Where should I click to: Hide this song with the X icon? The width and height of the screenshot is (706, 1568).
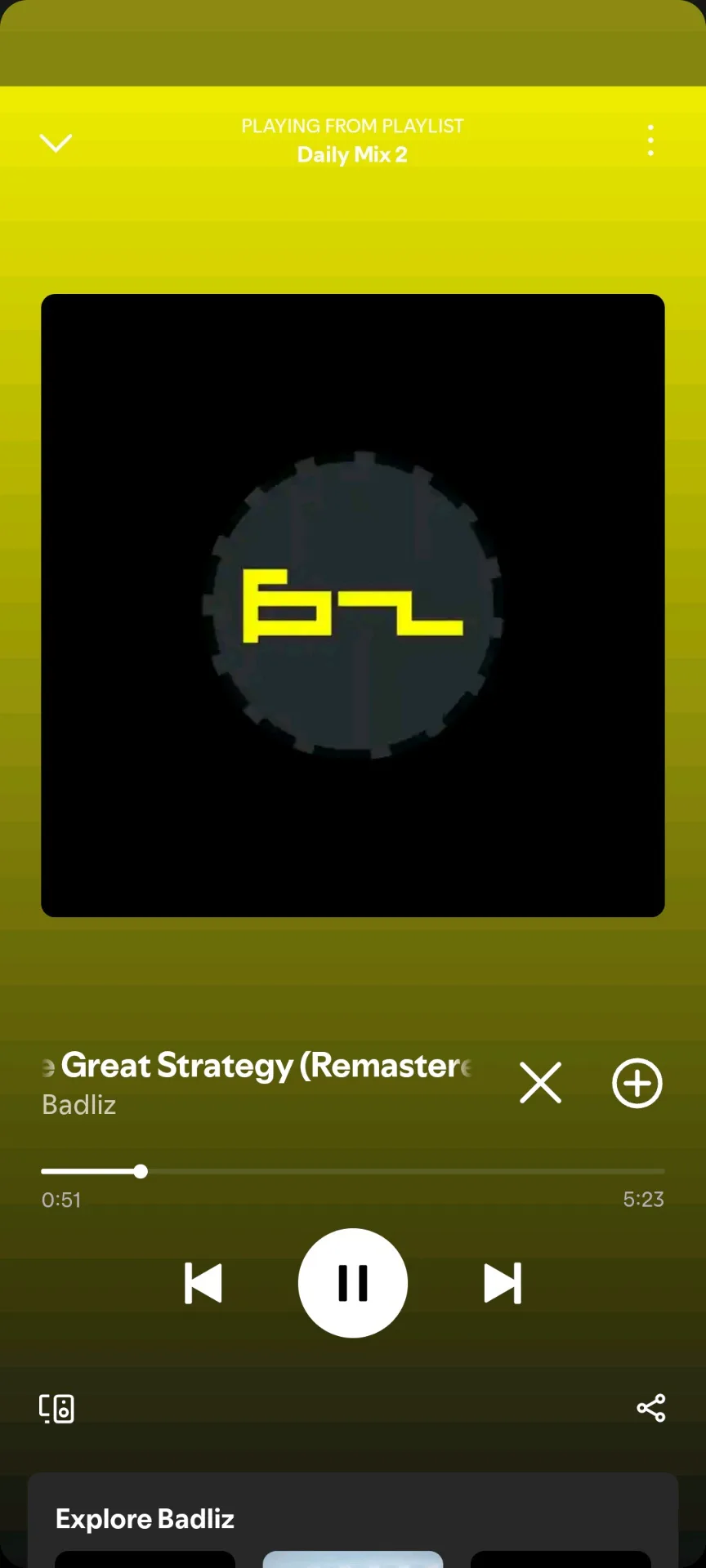coord(541,1083)
